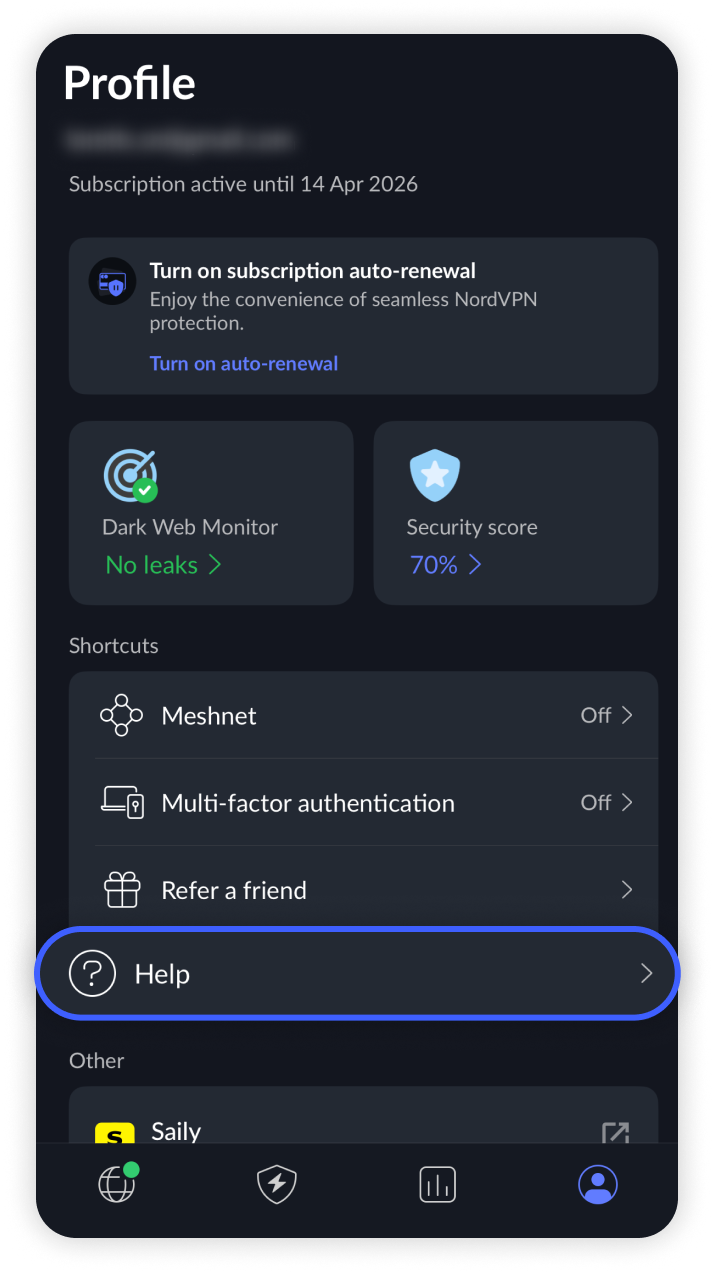Open the Security score card
Screen dimensions: 715x1272
515,512
